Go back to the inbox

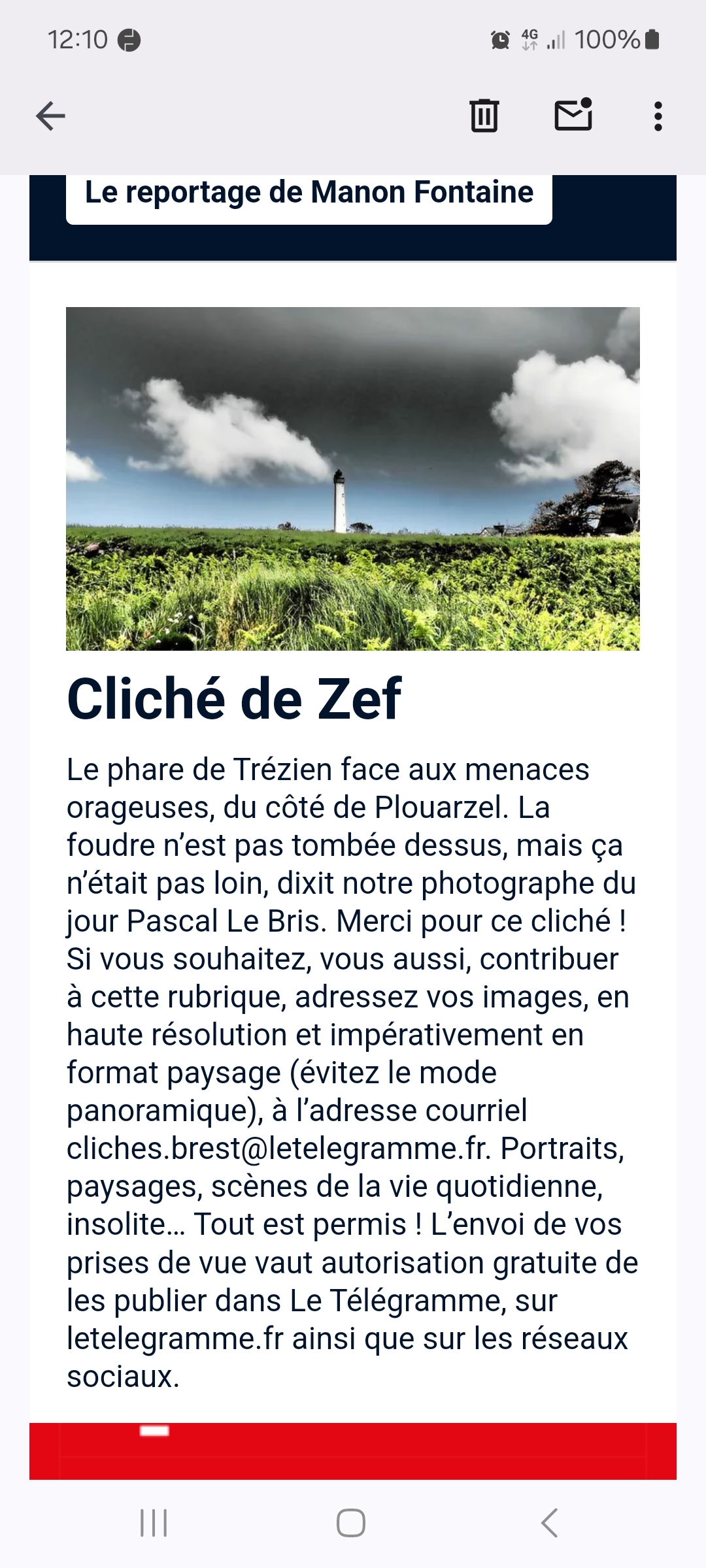[50, 116]
